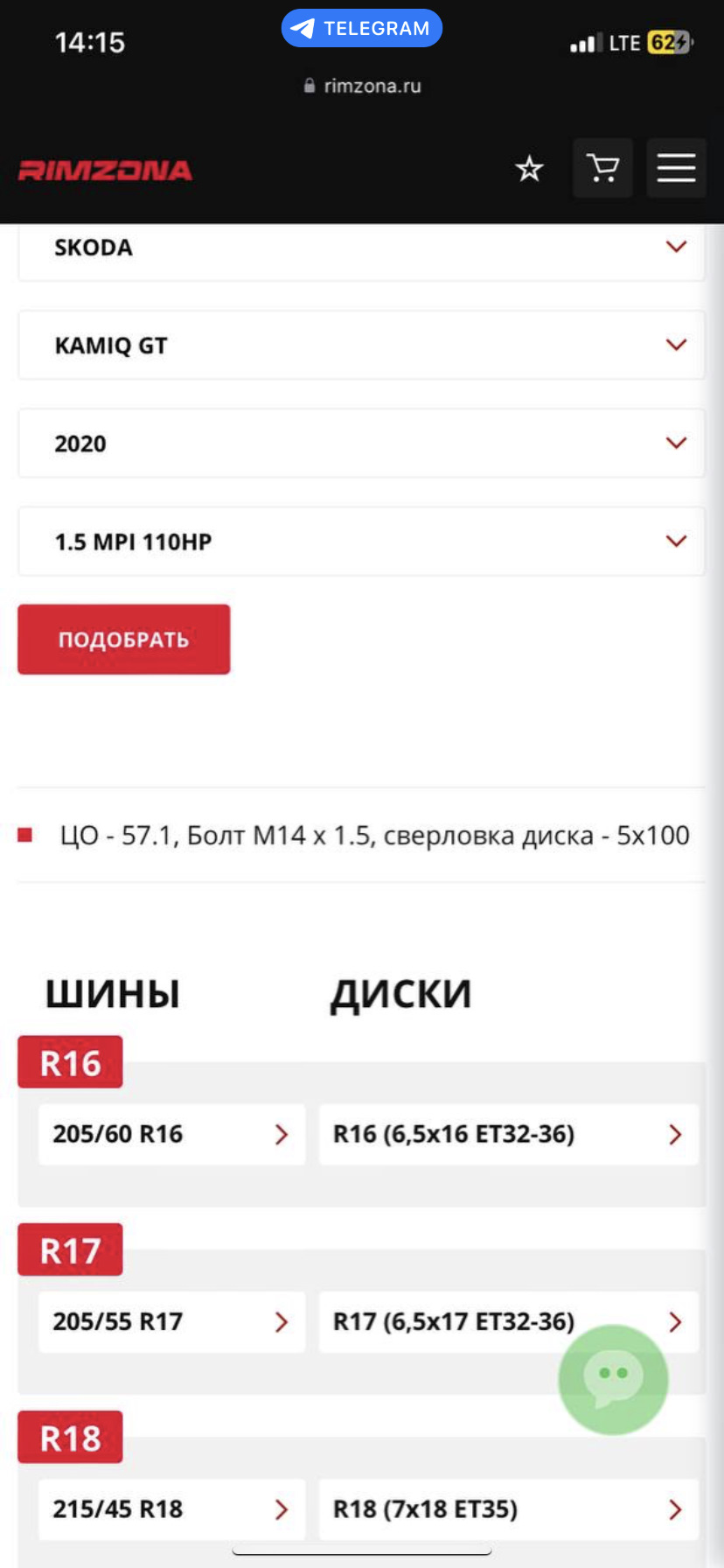The image size is (724, 1568).
Task: Change the 2020 year dropdown
Action: tap(361, 444)
